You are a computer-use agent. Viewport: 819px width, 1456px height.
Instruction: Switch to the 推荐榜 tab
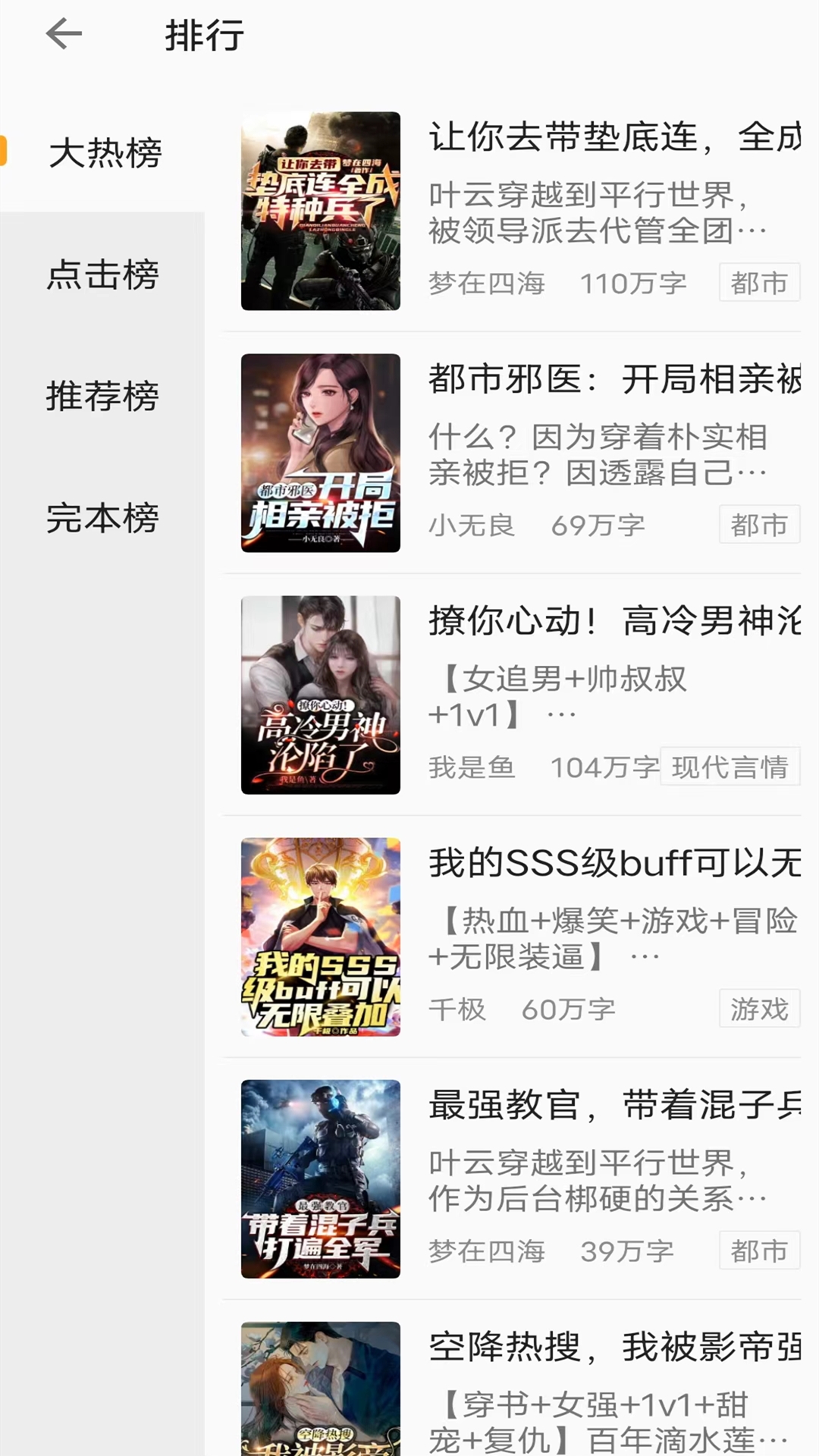point(102,396)
